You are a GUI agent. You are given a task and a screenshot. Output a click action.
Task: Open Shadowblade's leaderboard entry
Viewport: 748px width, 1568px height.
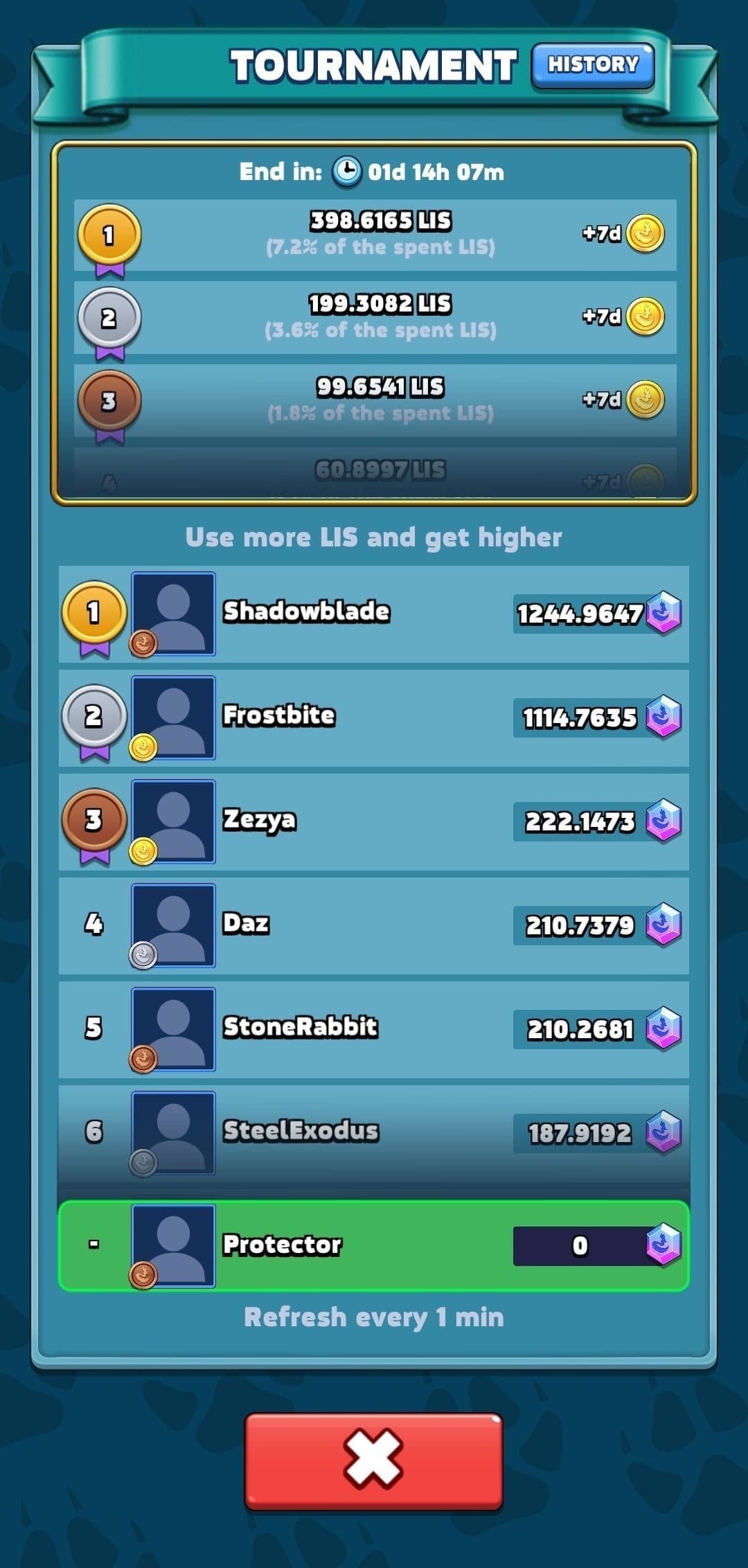tap(374, 614)
